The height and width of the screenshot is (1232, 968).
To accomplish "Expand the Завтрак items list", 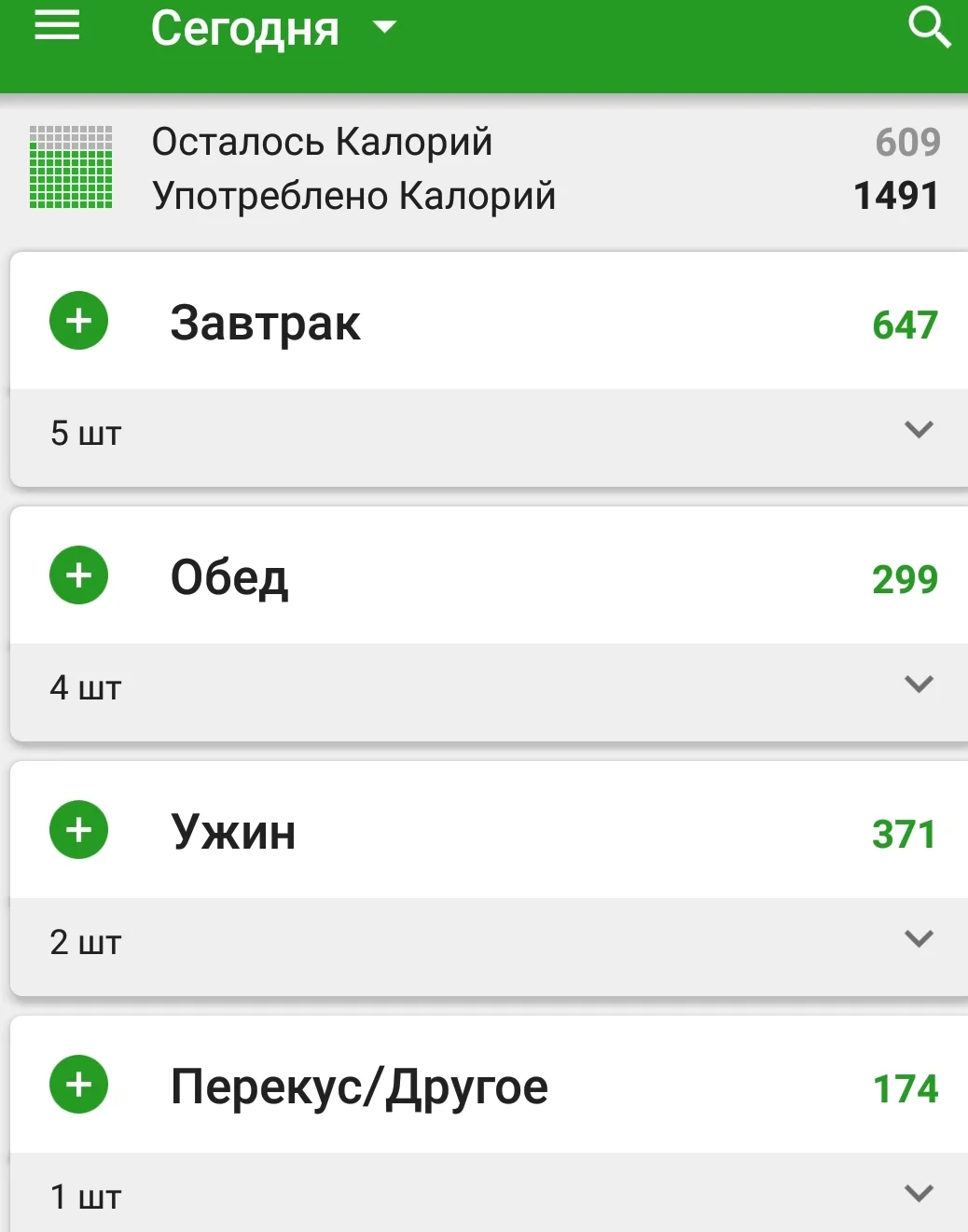I will 919,429.
